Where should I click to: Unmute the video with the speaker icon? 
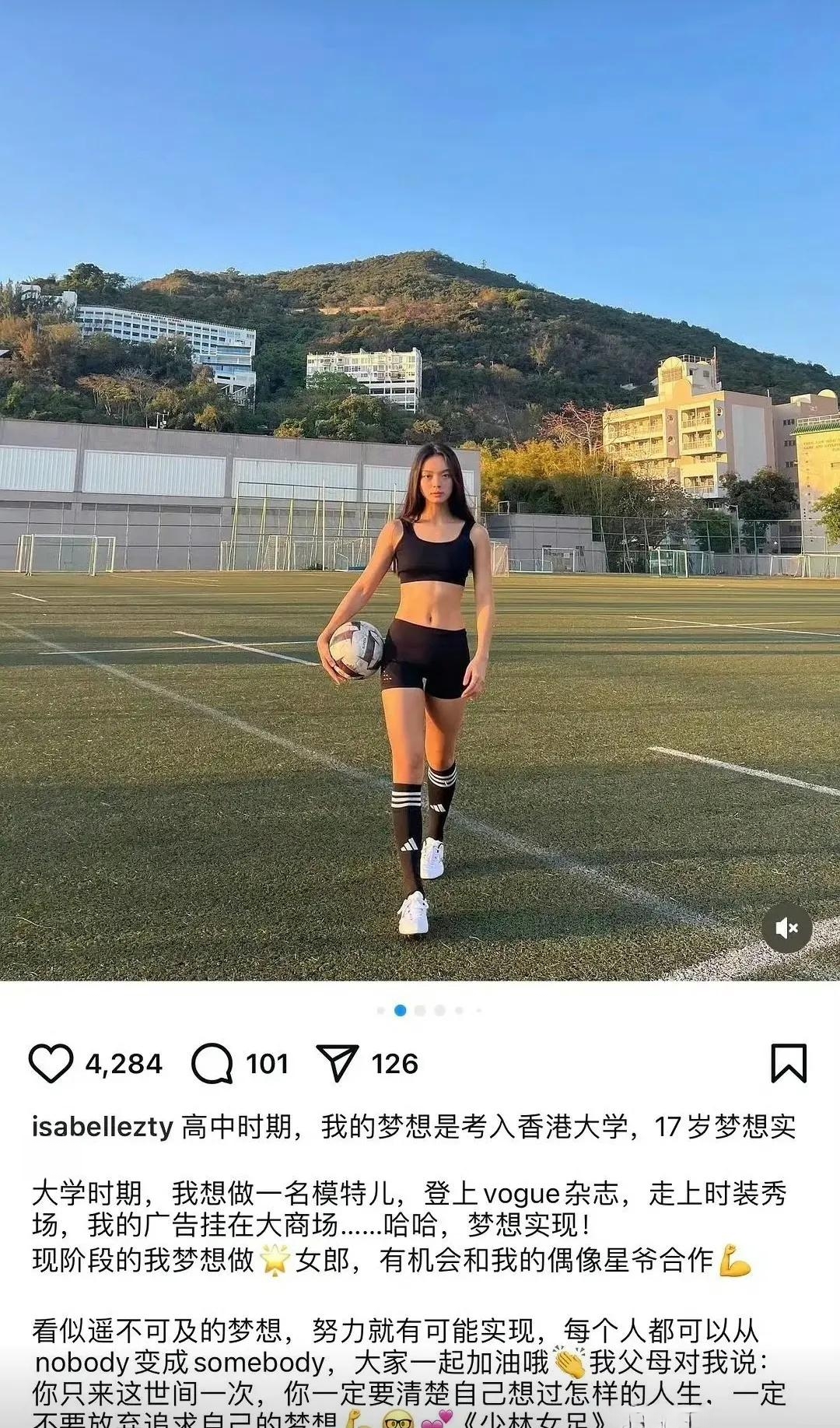tap(787, 928)
